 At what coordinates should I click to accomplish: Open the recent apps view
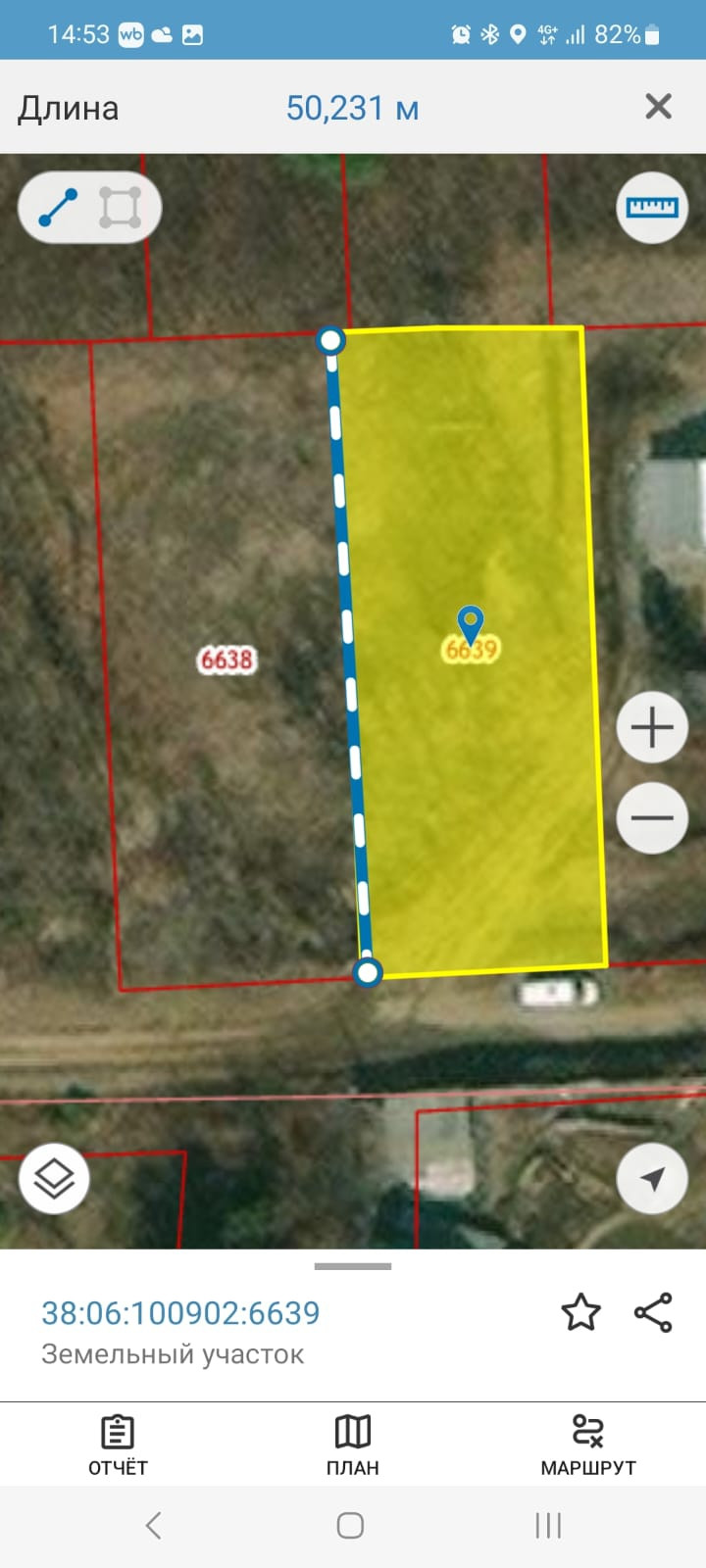(547, 1525)
